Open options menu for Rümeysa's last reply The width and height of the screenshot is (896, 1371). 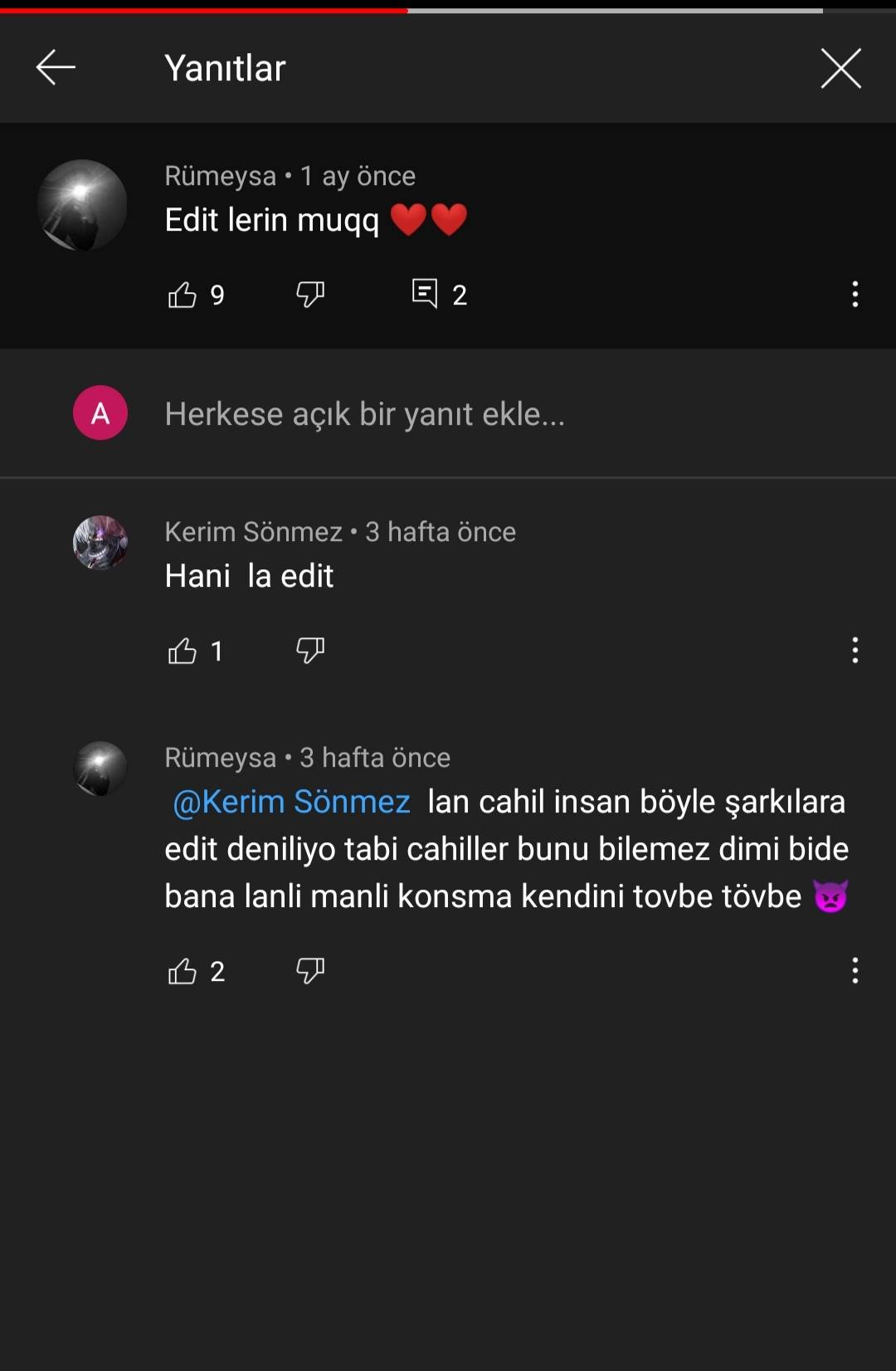pyautogui.click(x=855, y=971)
